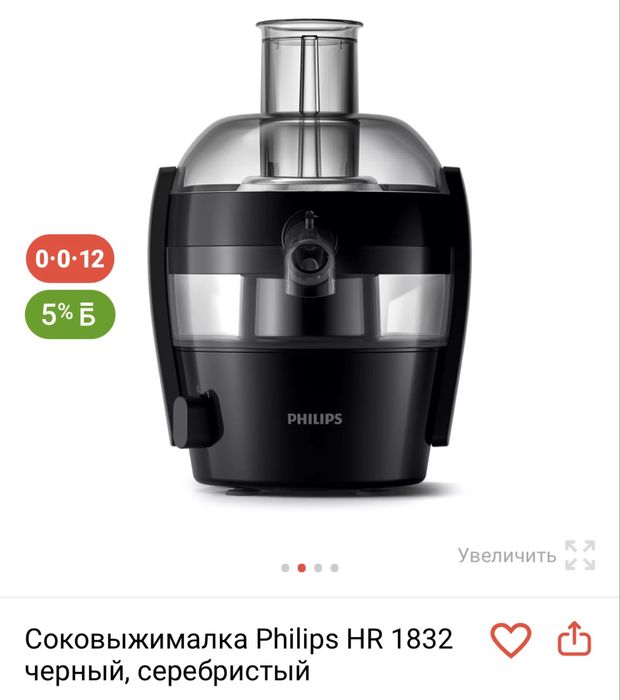
Task: Add the Philips juicer to favorites
Action: (x=511, y=639)
